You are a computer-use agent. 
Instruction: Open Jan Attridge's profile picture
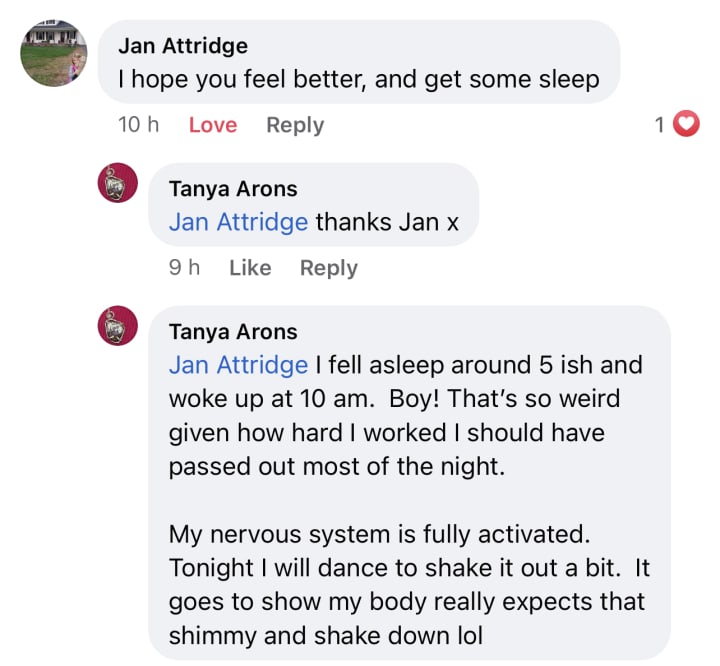(54, 54)
